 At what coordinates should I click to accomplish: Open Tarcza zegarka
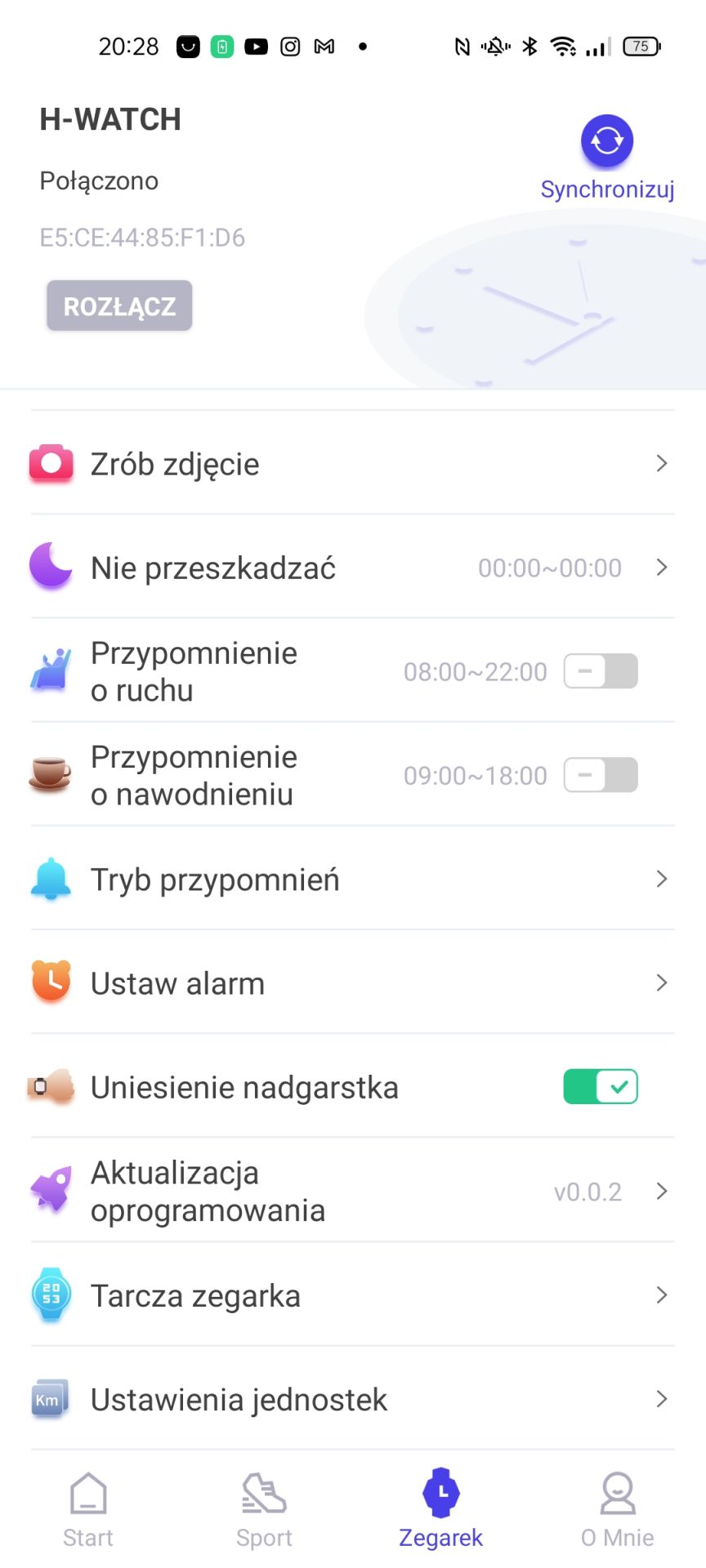[x=353, y=1295]
